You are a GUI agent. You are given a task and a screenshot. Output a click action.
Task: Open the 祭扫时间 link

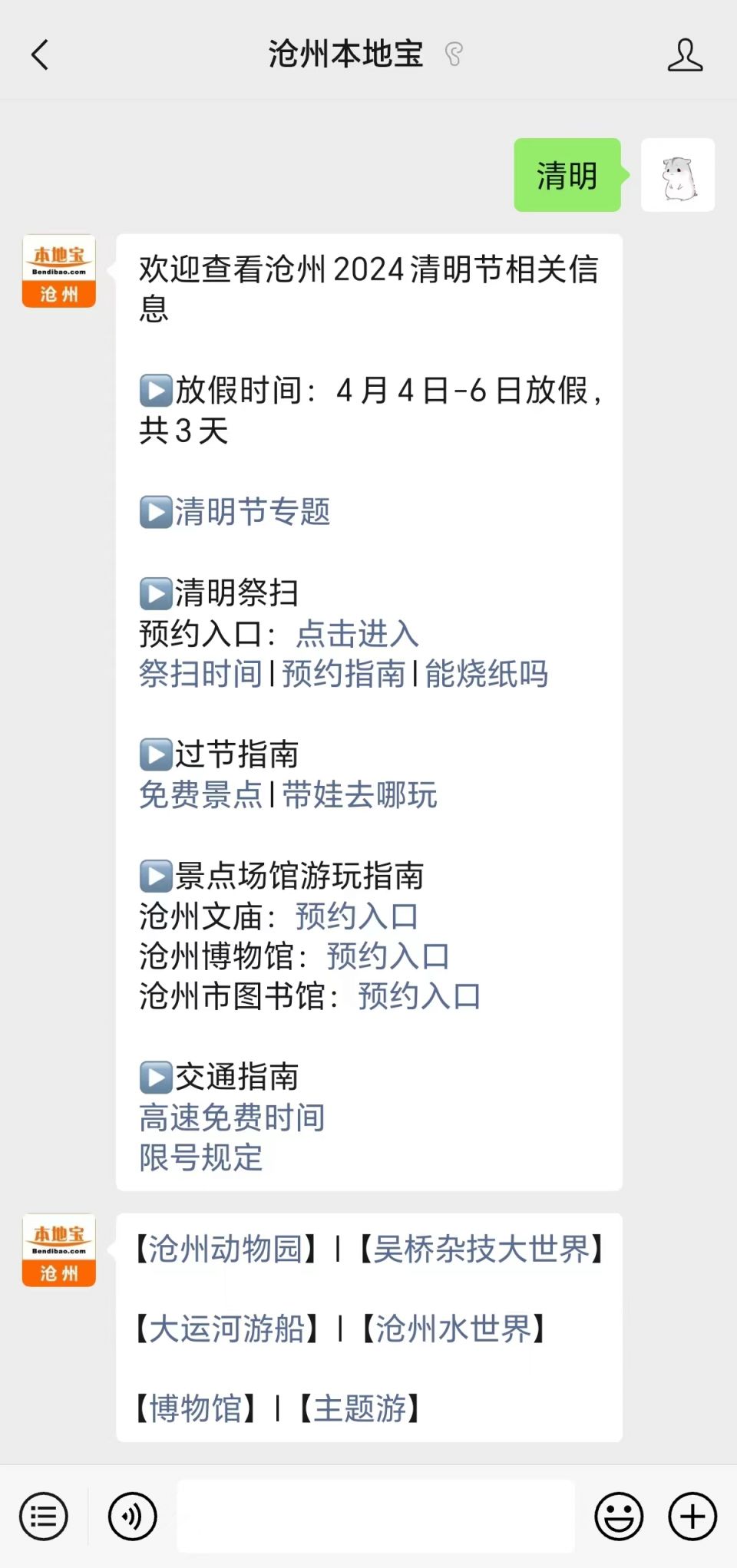click(x=201, y=674)
